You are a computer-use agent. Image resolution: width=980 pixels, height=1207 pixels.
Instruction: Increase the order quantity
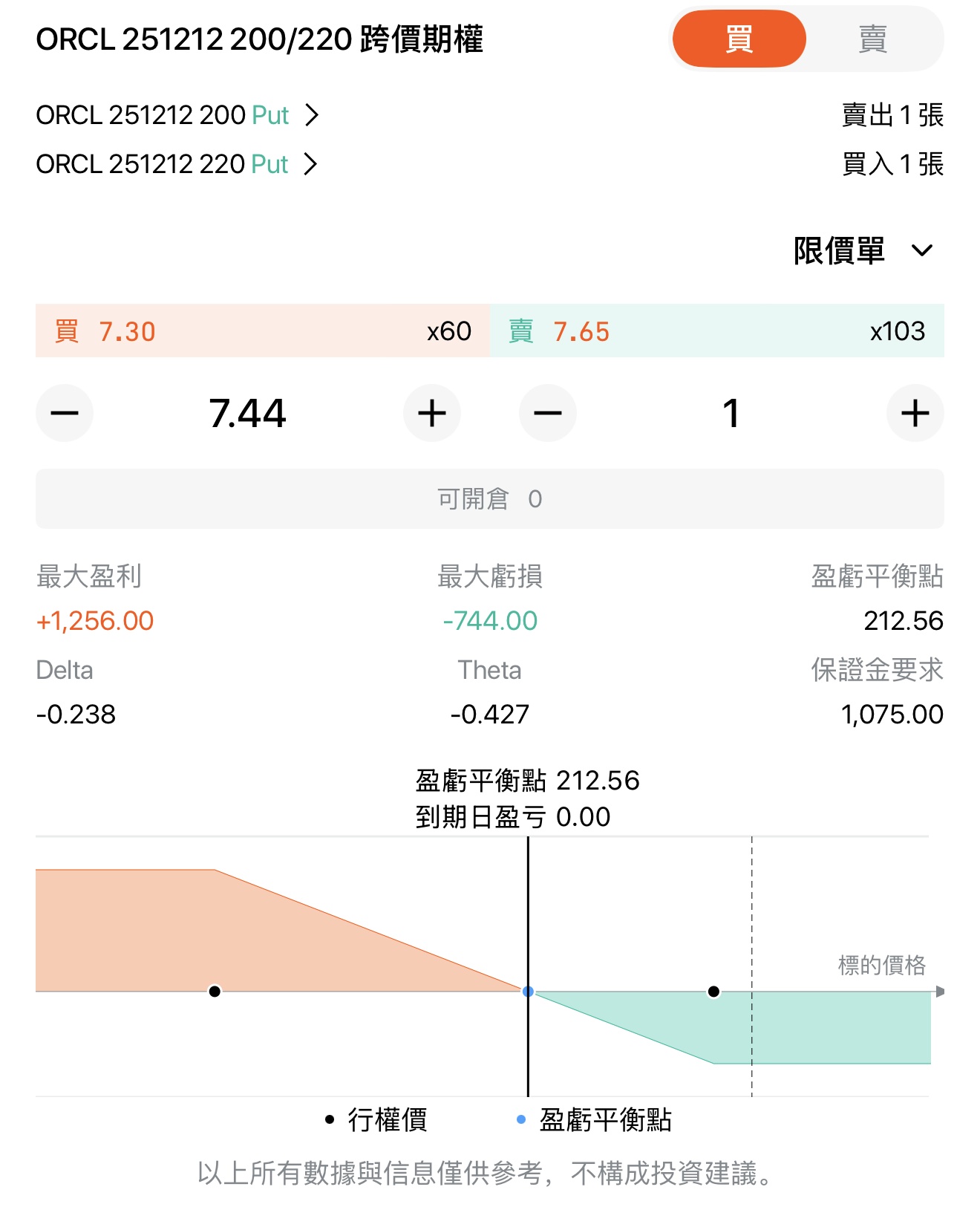tap(915, 413)
